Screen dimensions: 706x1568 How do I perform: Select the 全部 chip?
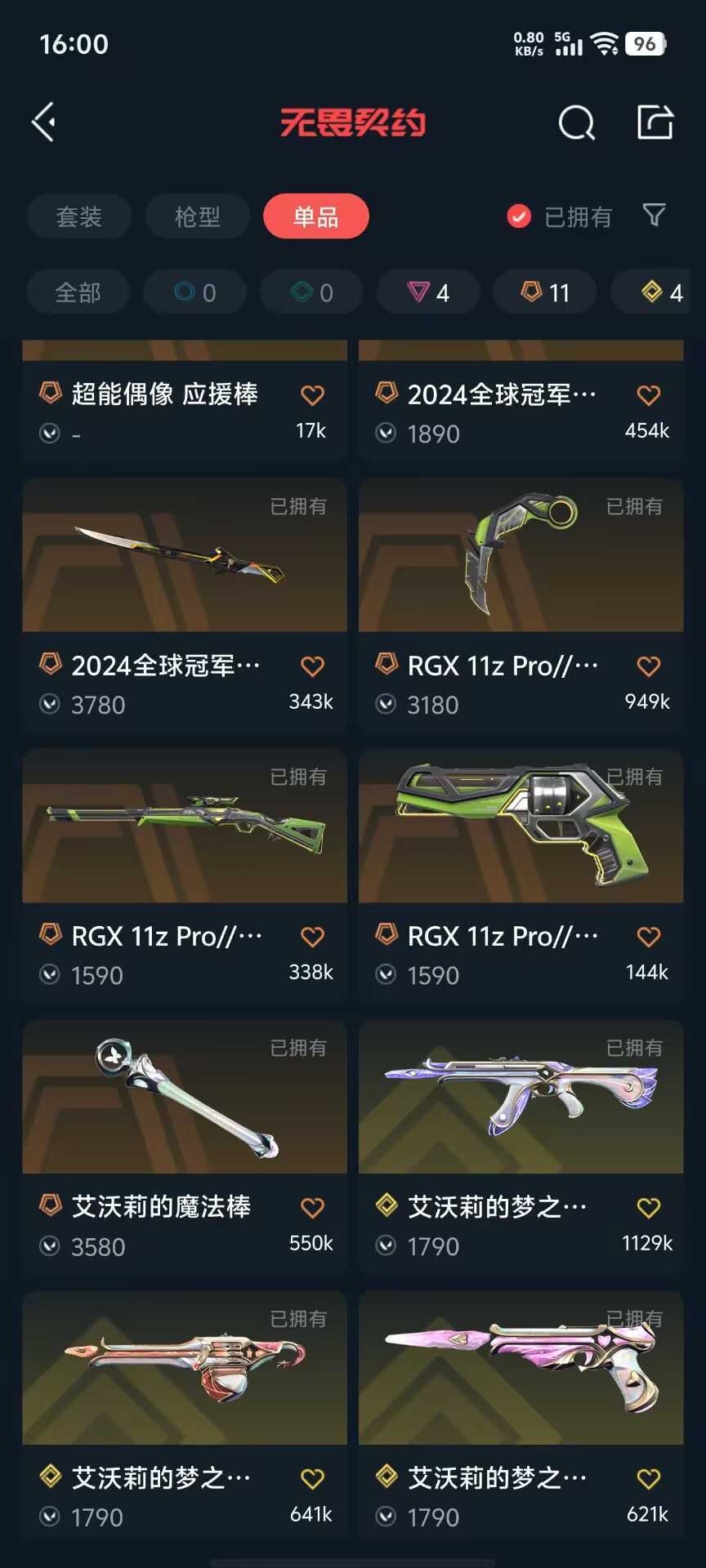coord(78,292)
